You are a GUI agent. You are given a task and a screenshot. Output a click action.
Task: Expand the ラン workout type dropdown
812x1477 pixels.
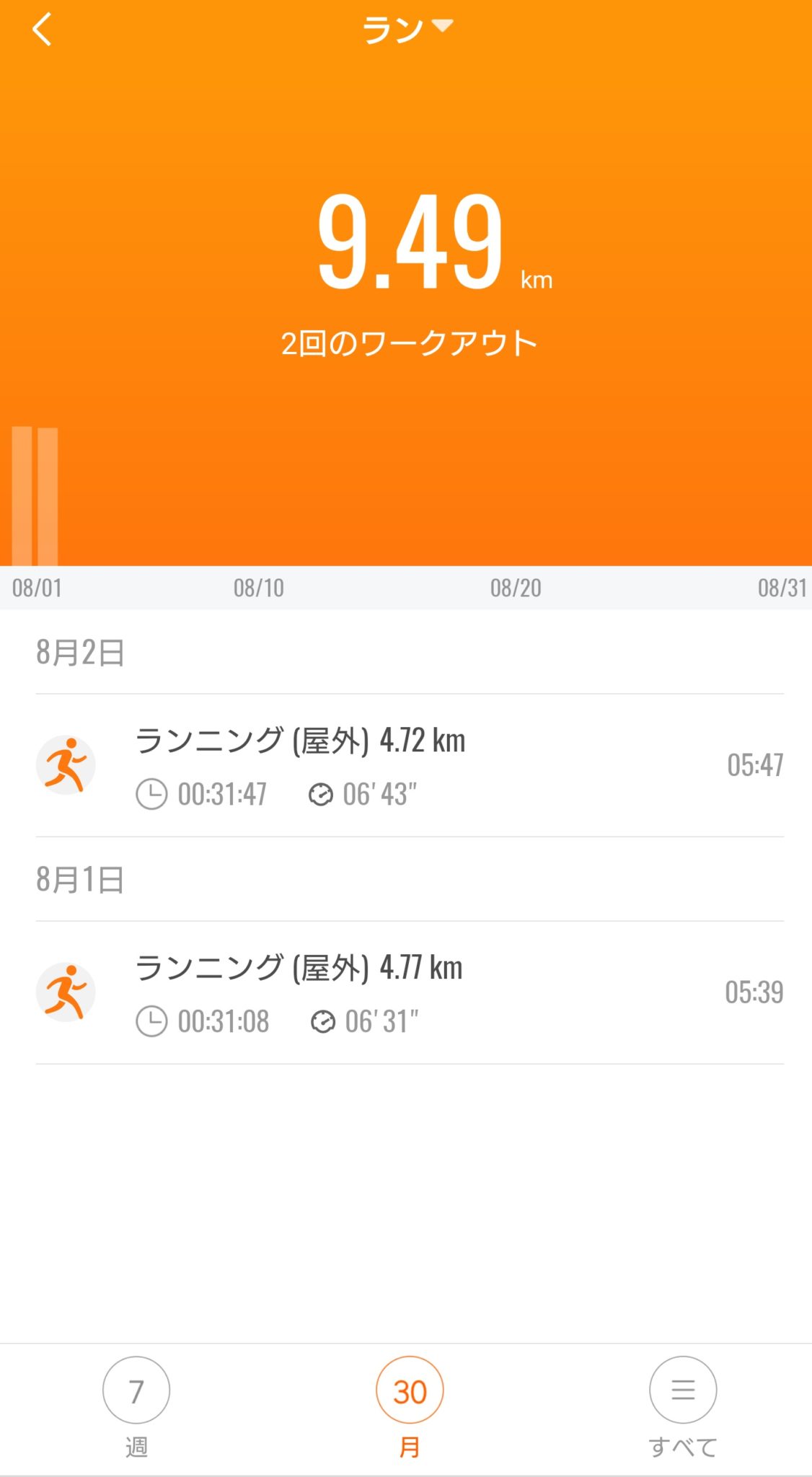[407, 29]
